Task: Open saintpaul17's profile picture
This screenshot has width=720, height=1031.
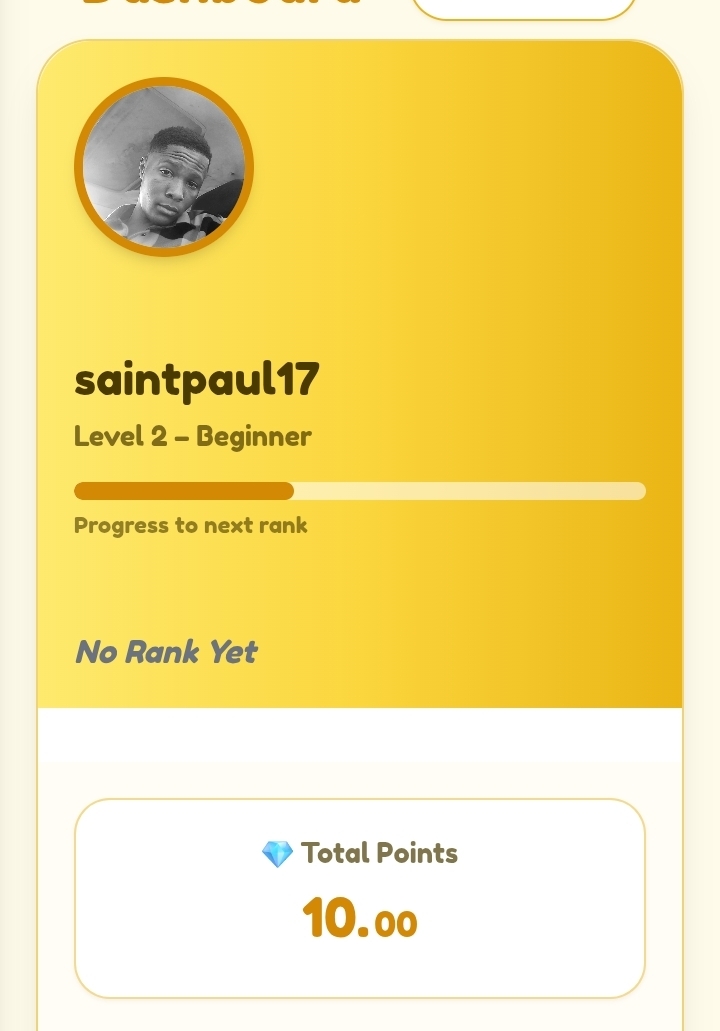Action: (164, 167)
